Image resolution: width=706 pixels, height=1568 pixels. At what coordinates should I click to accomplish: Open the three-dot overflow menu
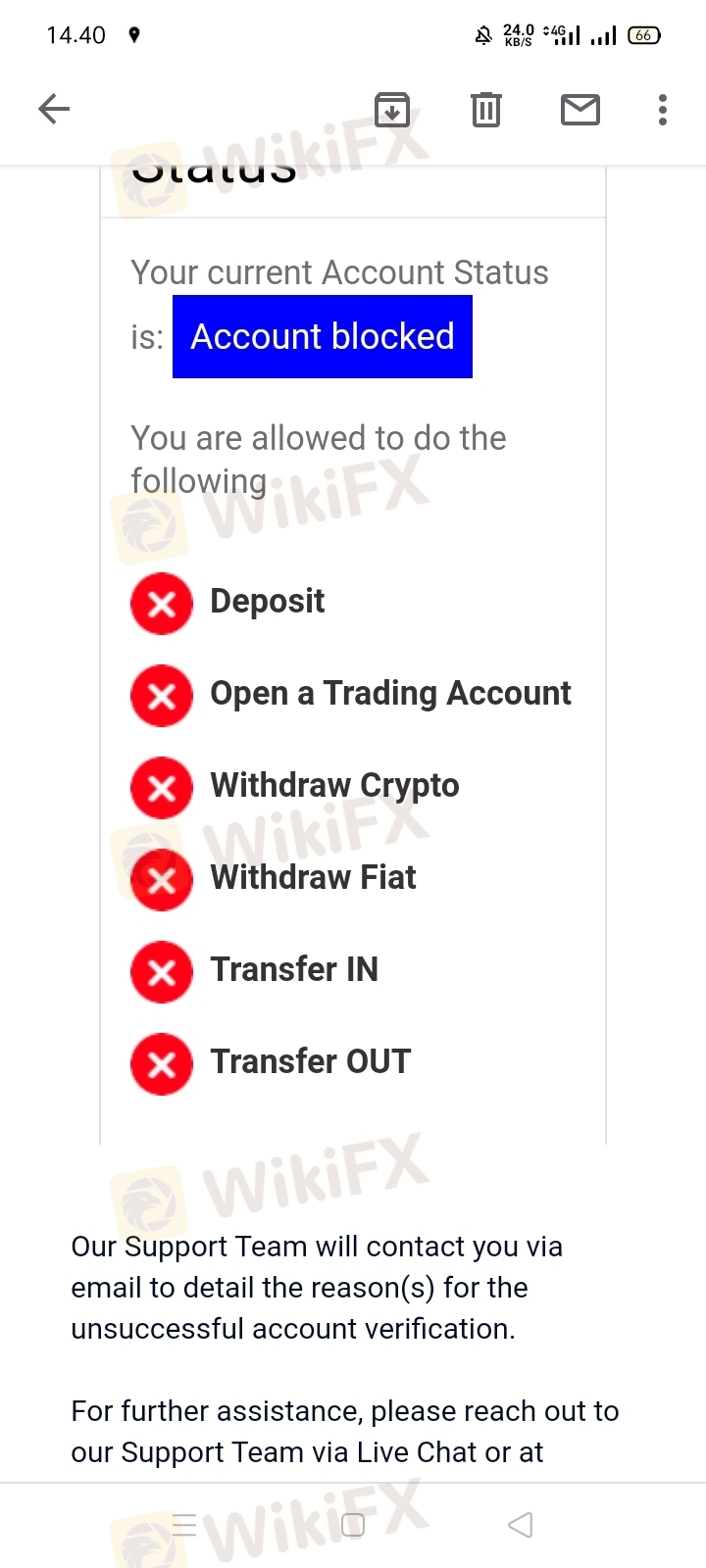click(663, 110)
